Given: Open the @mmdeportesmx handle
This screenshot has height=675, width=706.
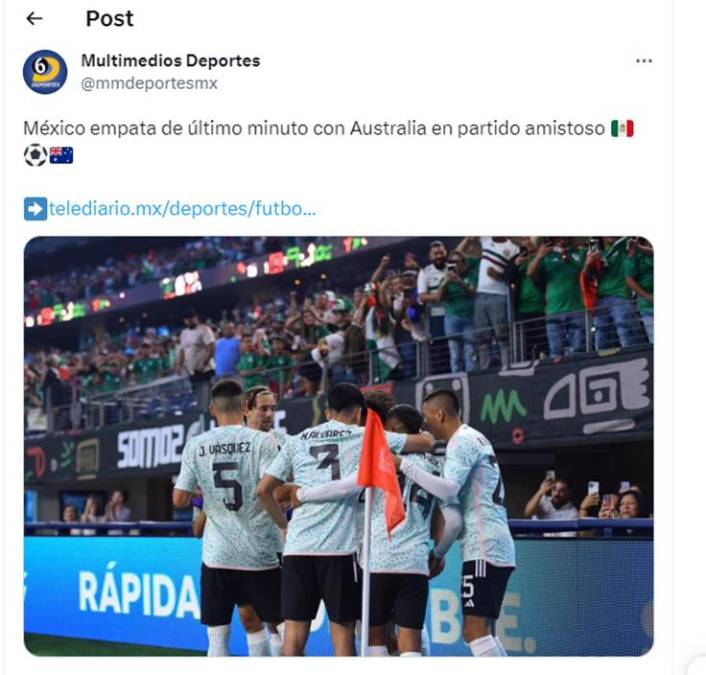Looking at the screenshot, I should (149, 83).
